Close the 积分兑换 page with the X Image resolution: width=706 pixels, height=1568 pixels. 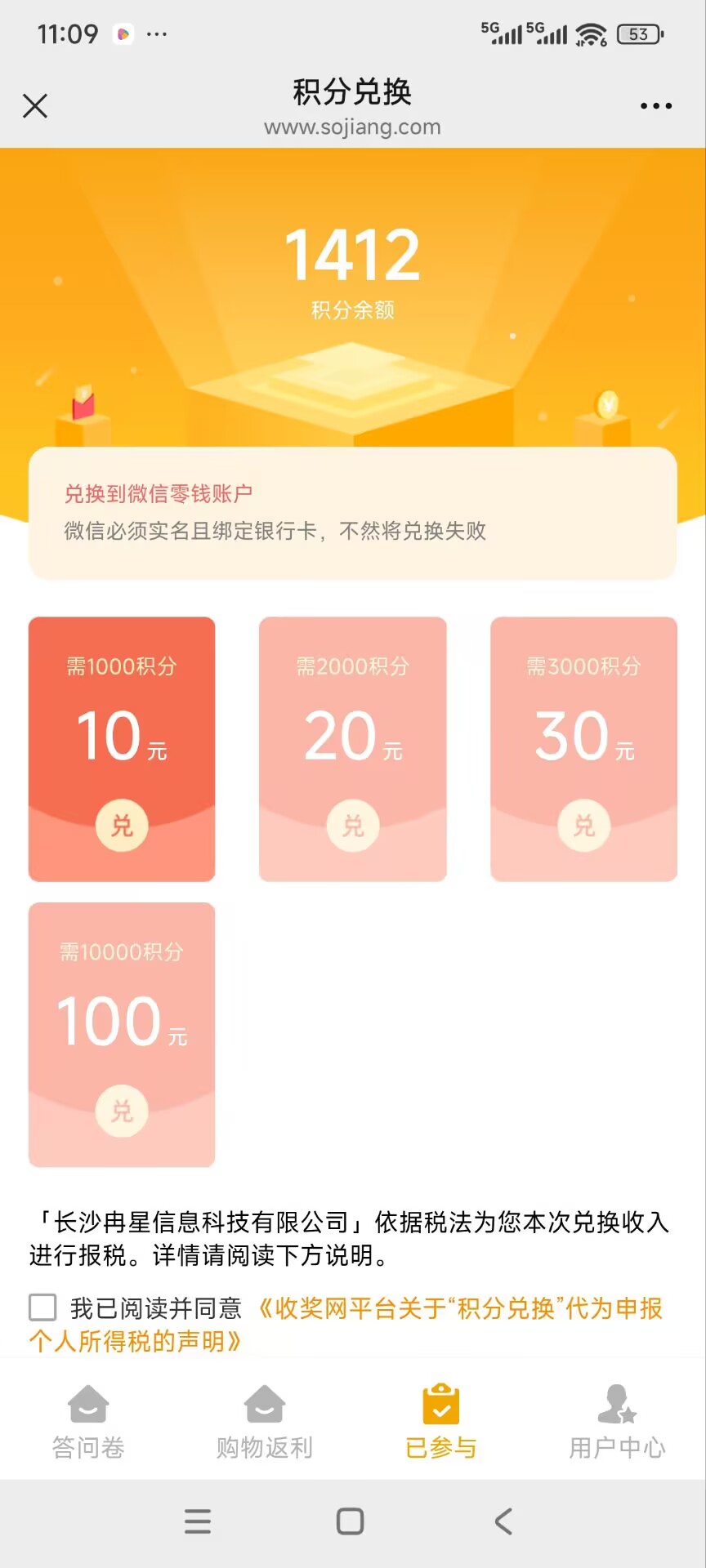tap(35, 105)
